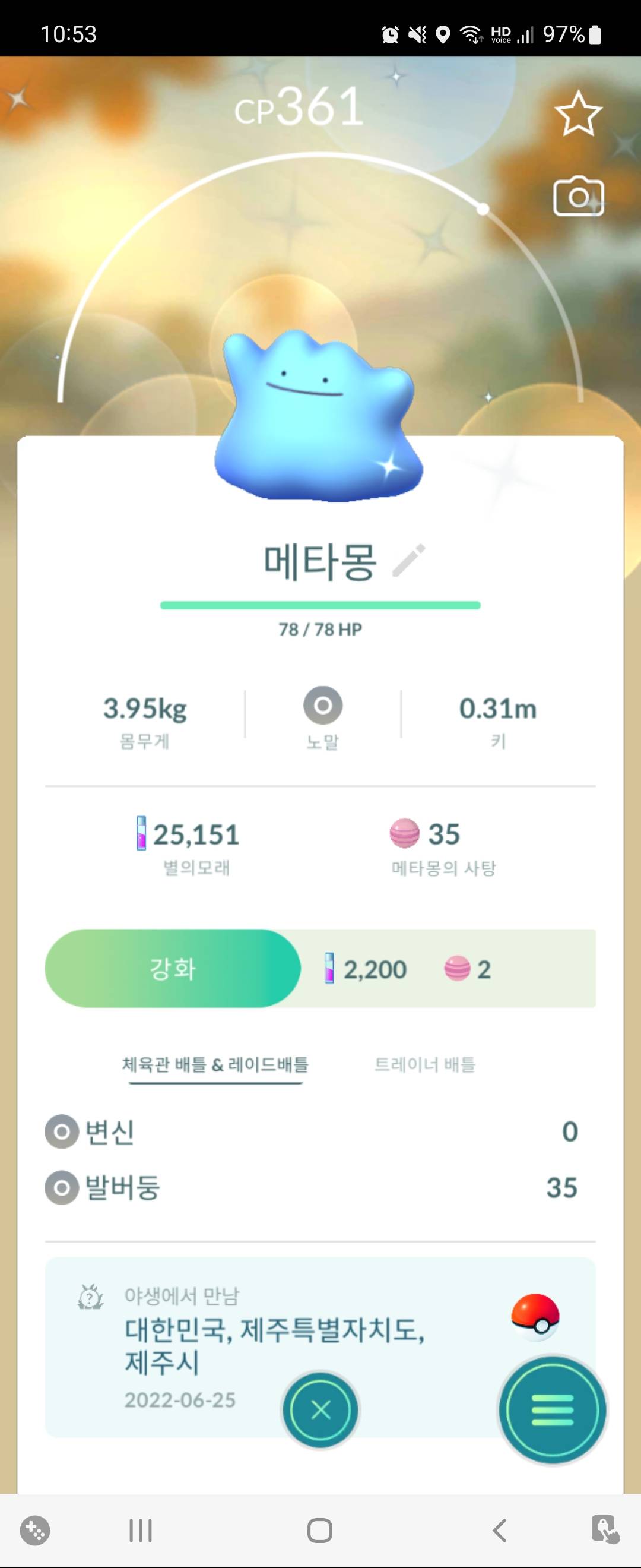The width and height of the screenshot is (641, 1568).
Task: Go back with the system back button
Action: pyautogui.click(x=499, y=1530)
